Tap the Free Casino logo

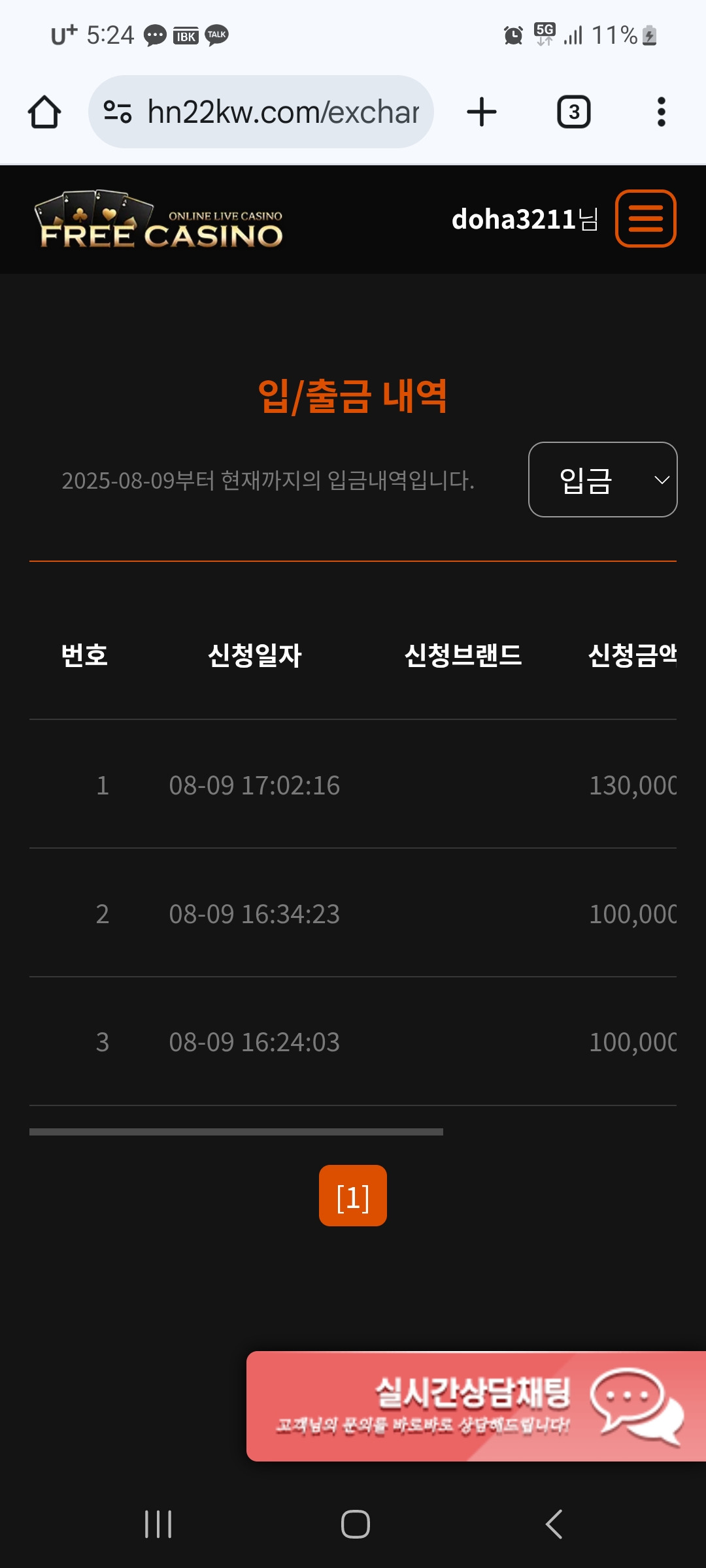[160, 220]
